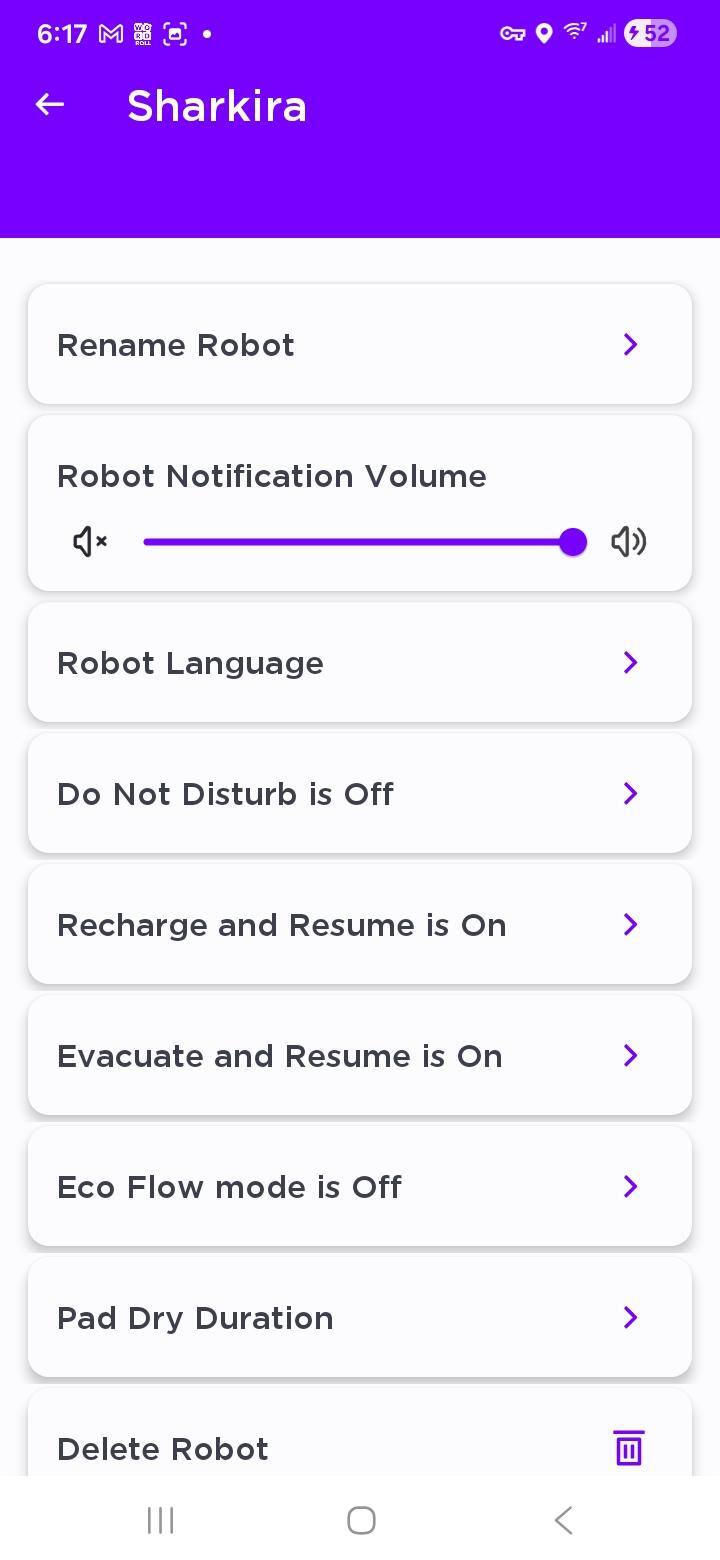
Task: Tap the Robot Notification Volume slider
Action: 360,542
